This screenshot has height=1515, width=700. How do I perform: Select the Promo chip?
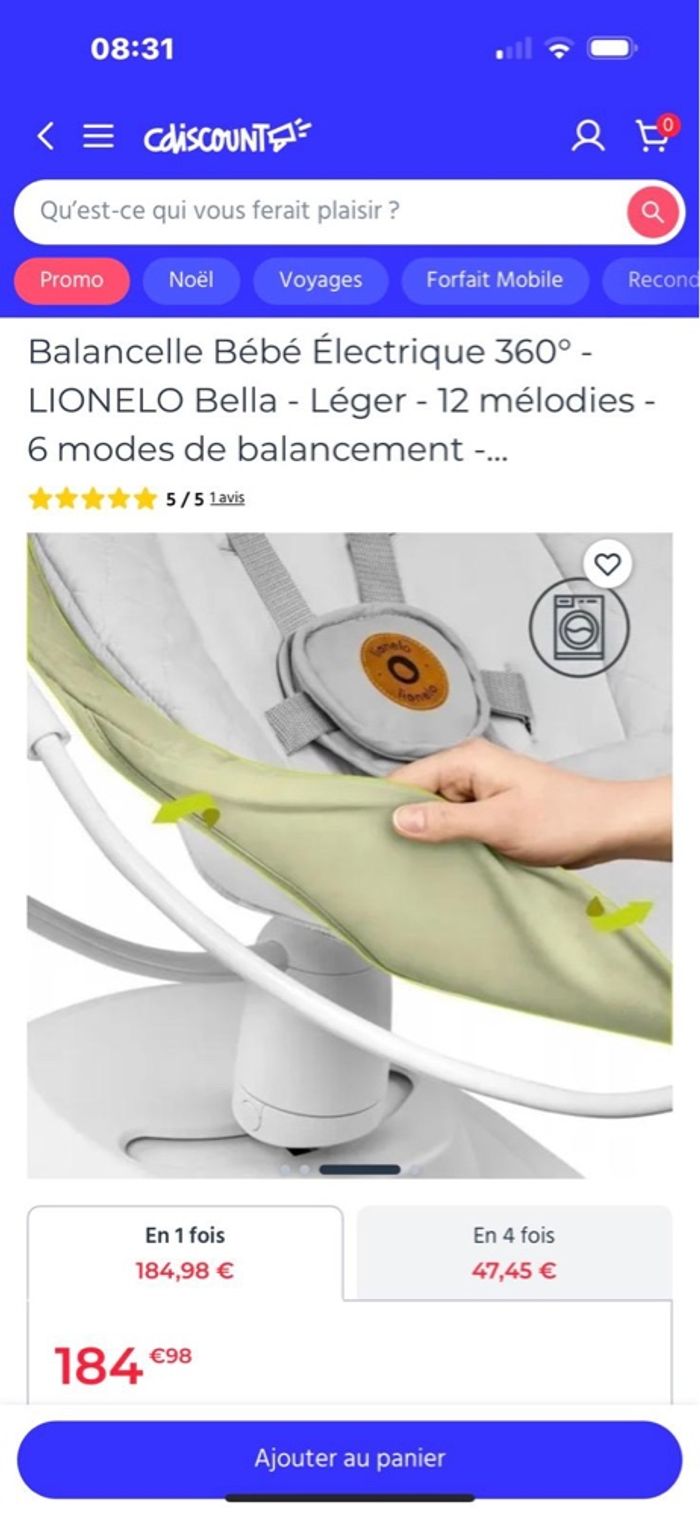click(71, 280)
